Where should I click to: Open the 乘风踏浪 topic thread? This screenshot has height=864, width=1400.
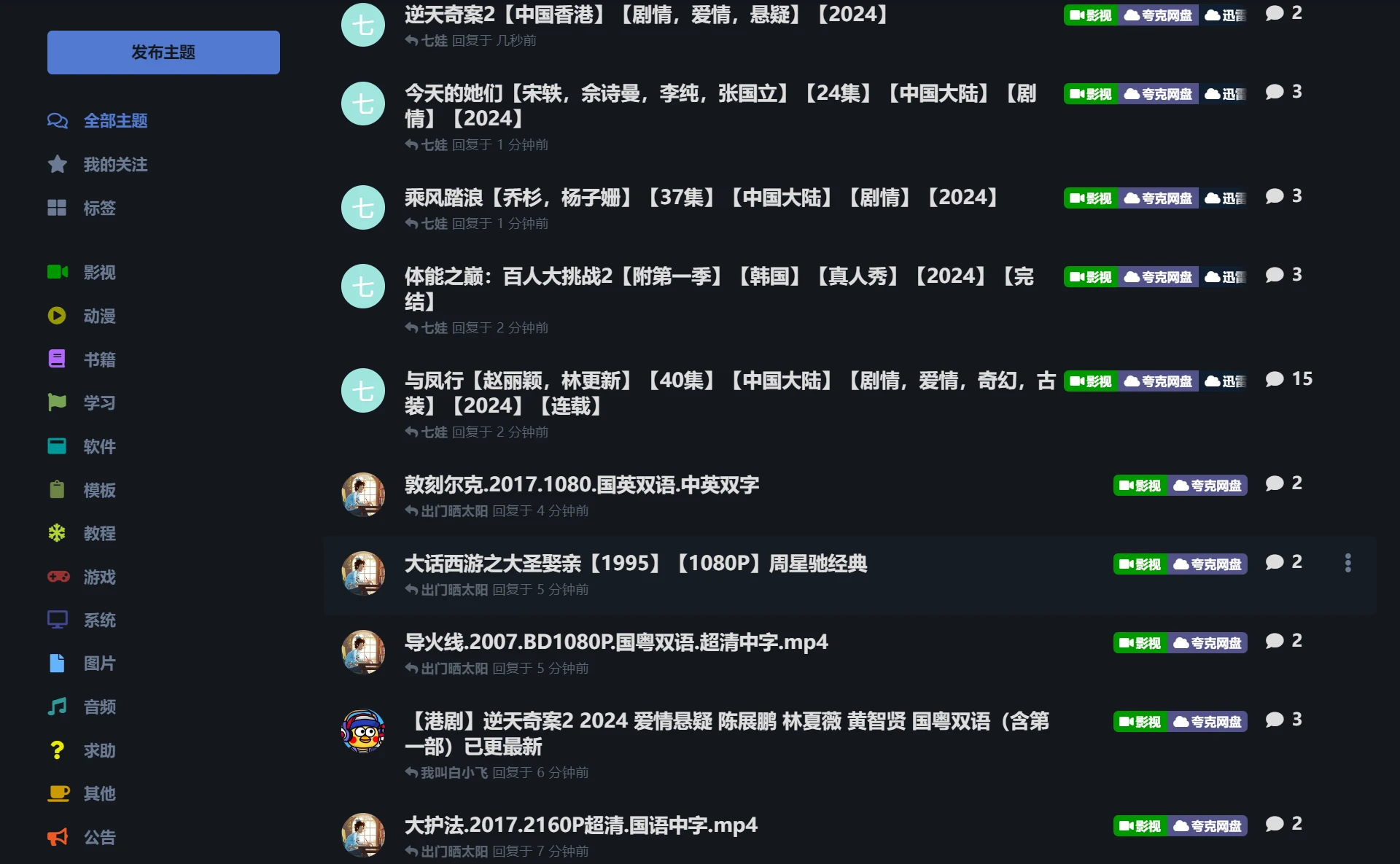point(700,198)
